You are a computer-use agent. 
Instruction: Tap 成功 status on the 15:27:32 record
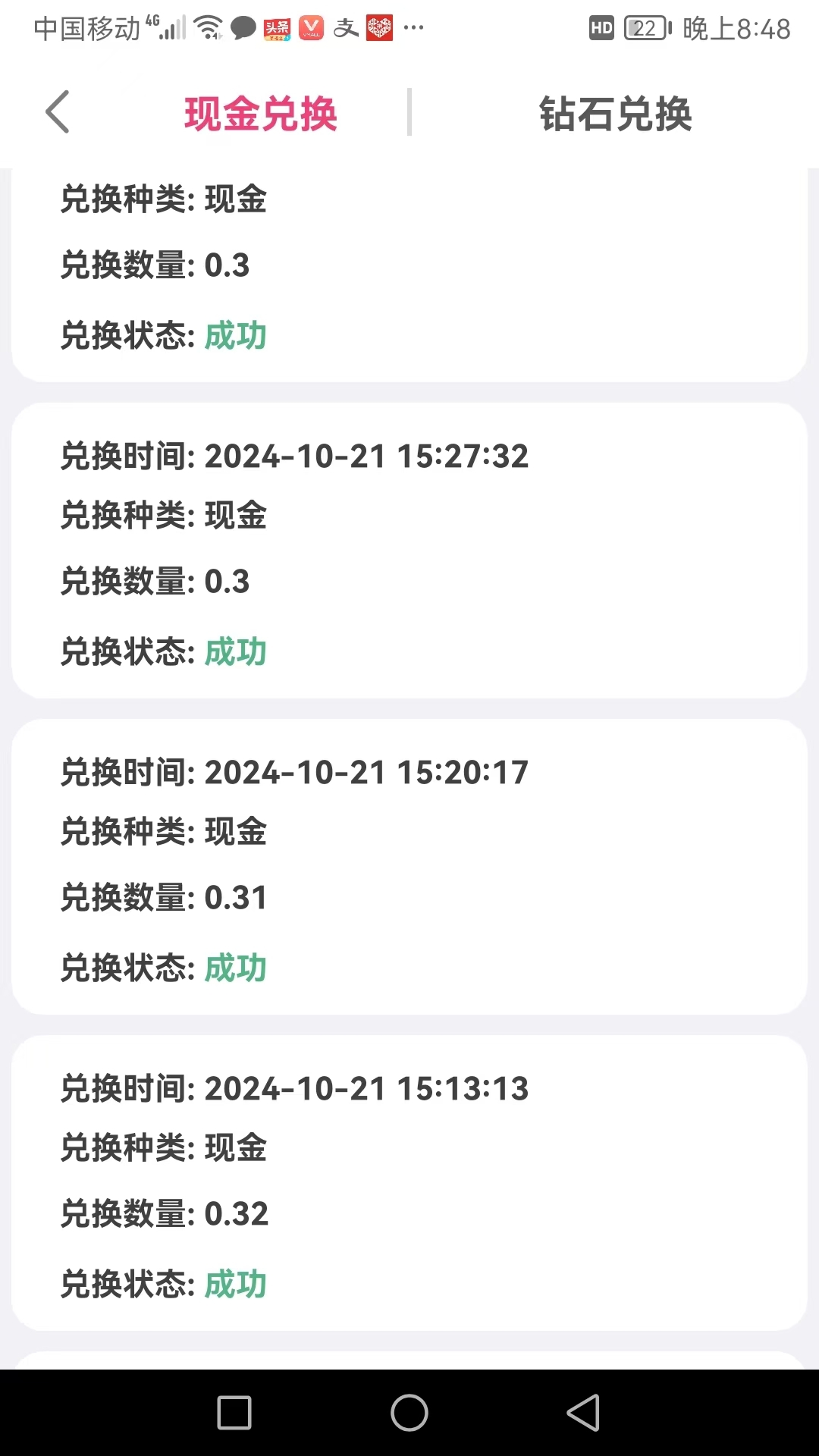pyautogui.click(x=235, y=651)
